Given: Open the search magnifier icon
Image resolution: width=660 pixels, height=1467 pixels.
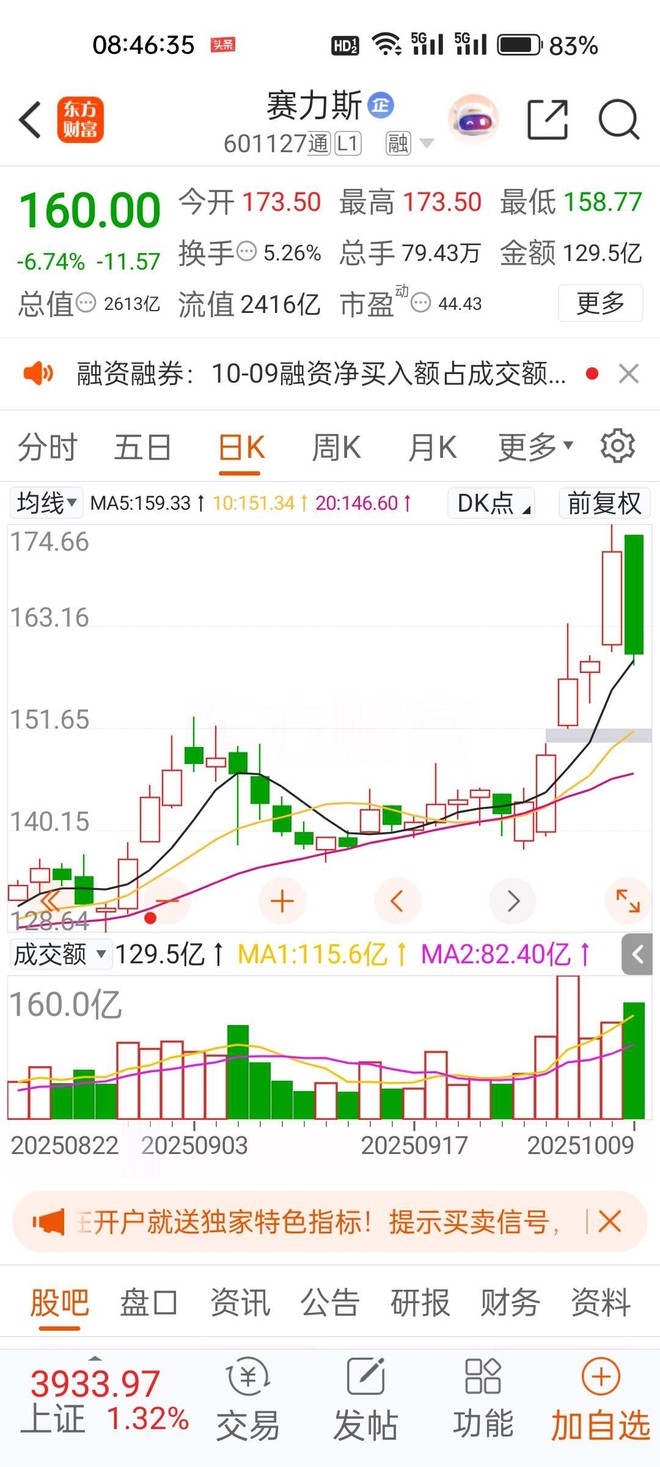Looking at the screenshot, I should point(618,120).
